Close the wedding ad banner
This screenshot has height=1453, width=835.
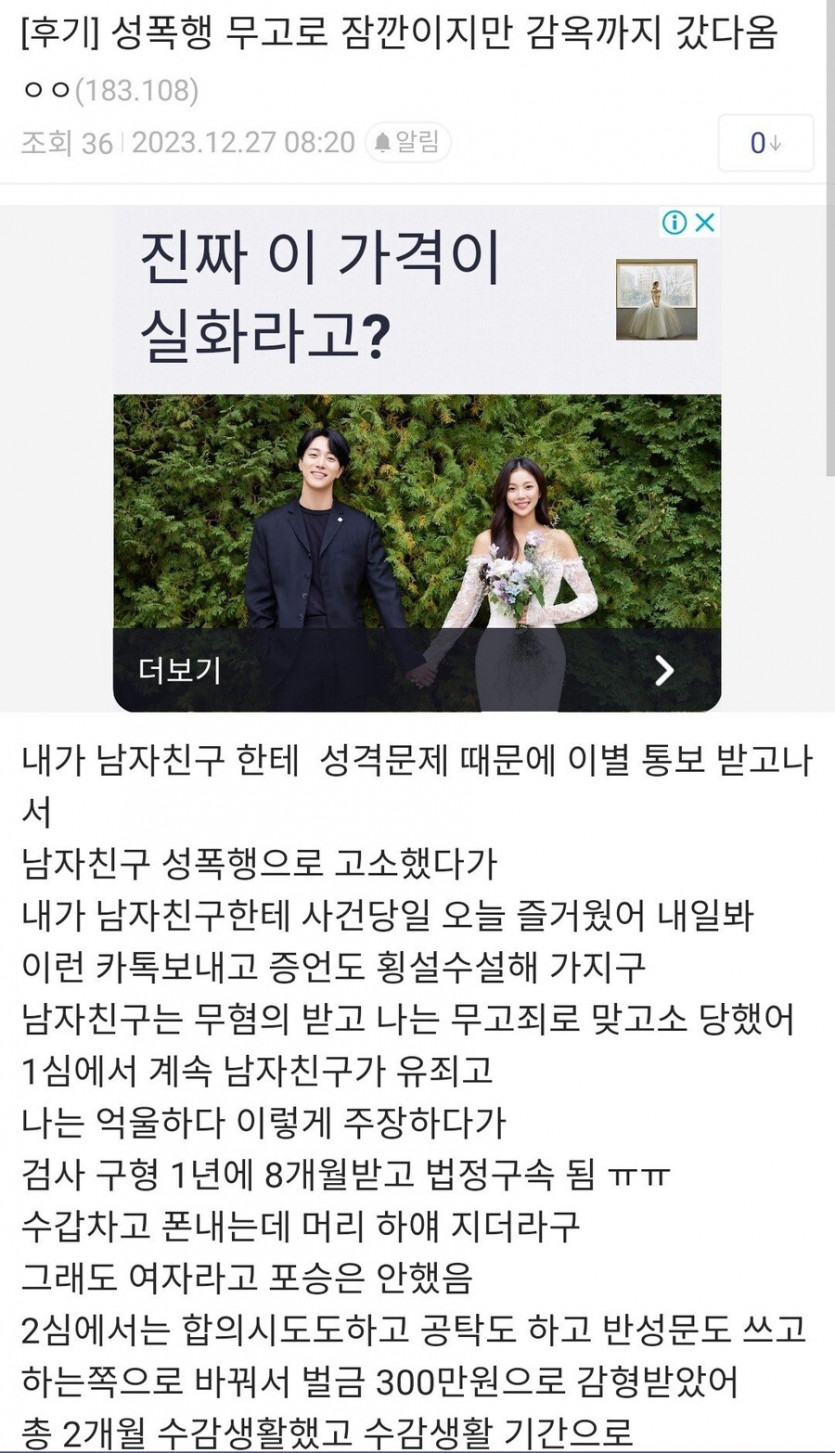pos(705,222)
